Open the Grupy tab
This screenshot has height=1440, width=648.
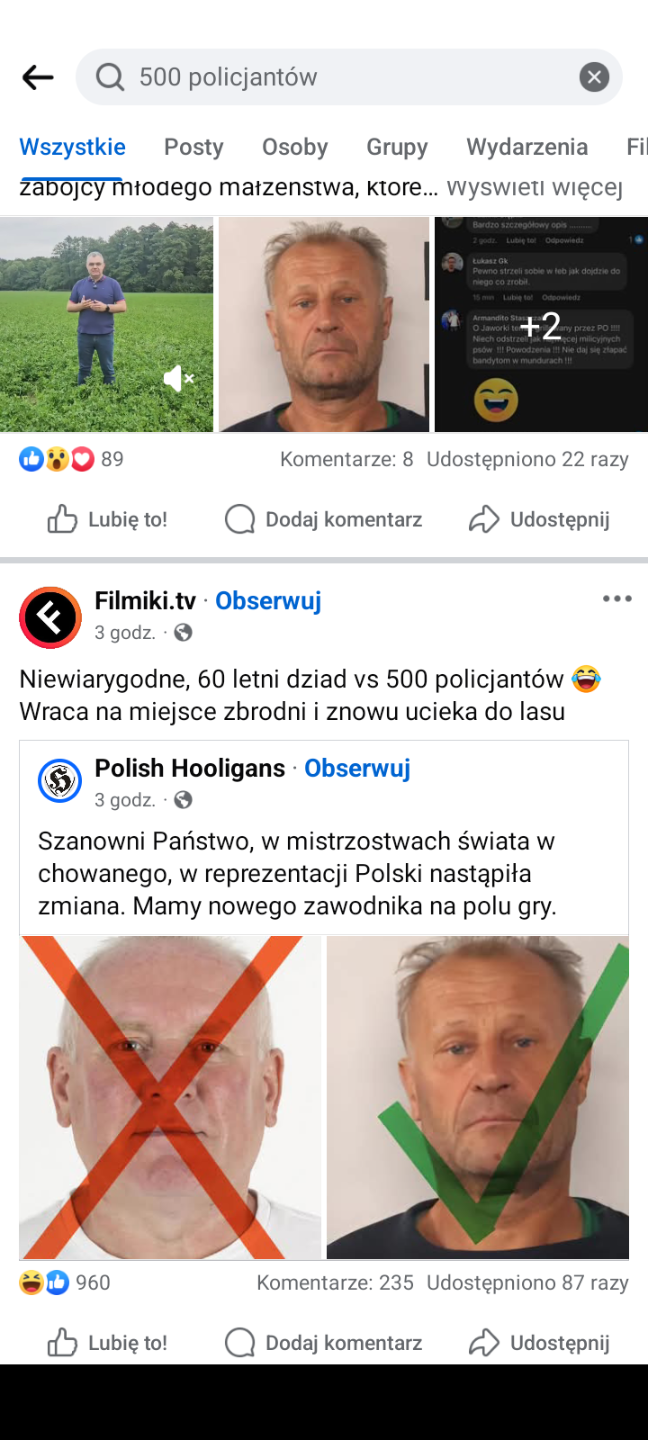coord(397,147)
